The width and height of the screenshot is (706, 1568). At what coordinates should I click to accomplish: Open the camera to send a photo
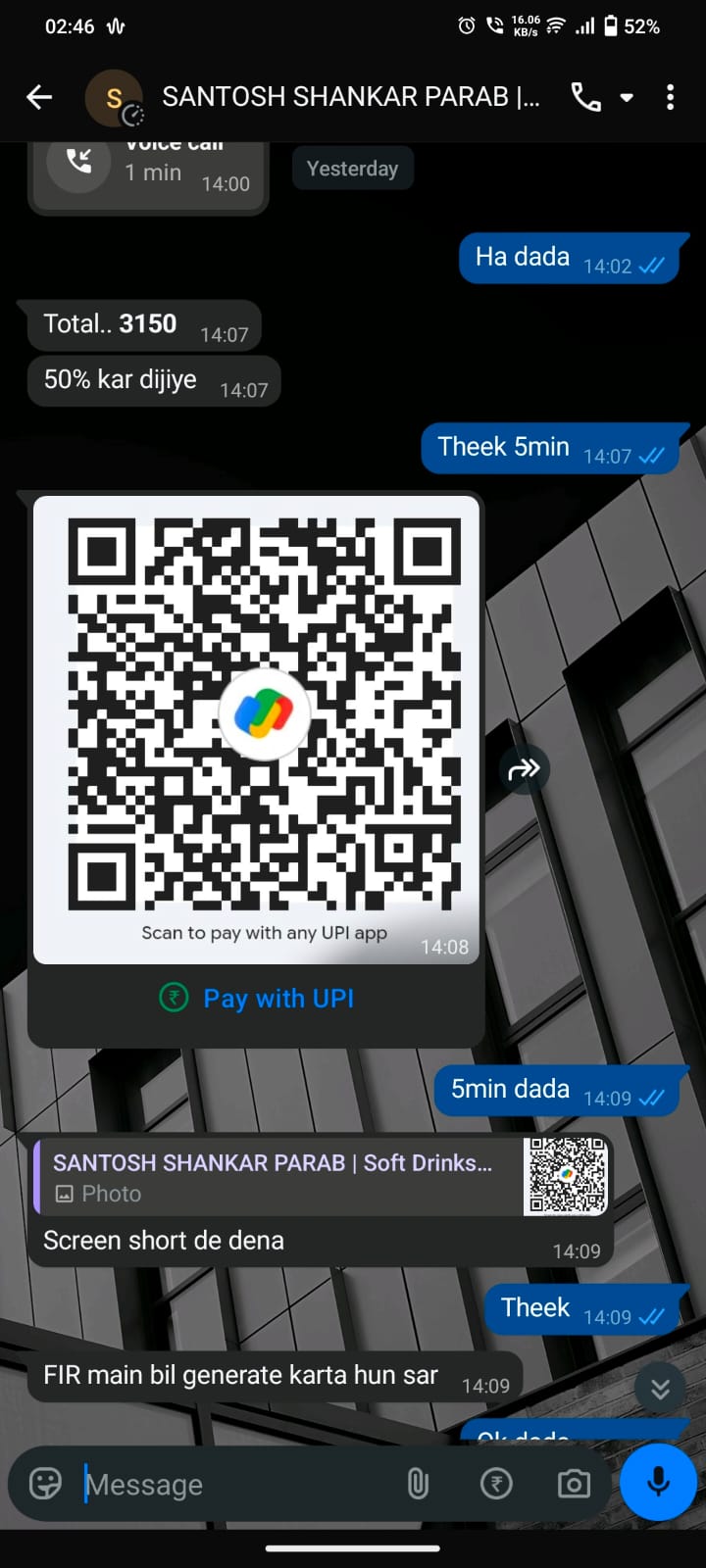[x=574, y=1484]
